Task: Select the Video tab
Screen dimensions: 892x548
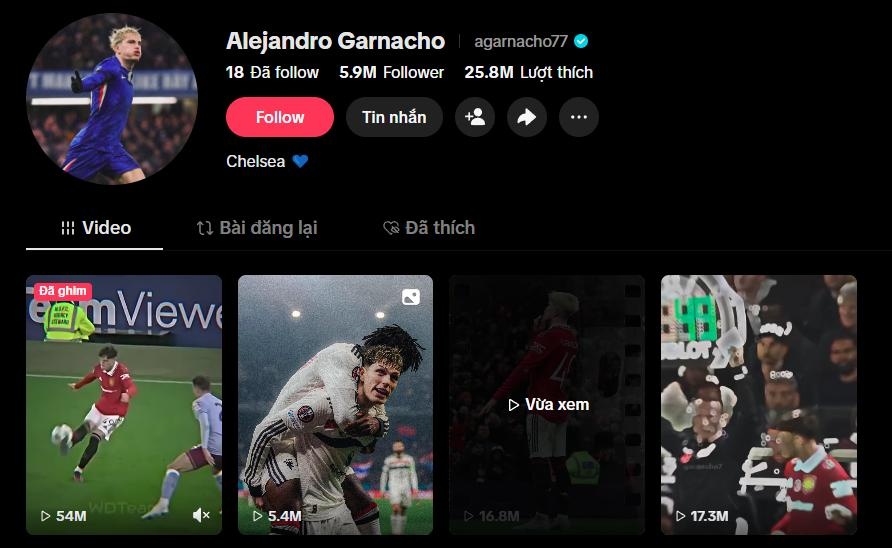Action: pyautogui.click(x=95, y=228)
